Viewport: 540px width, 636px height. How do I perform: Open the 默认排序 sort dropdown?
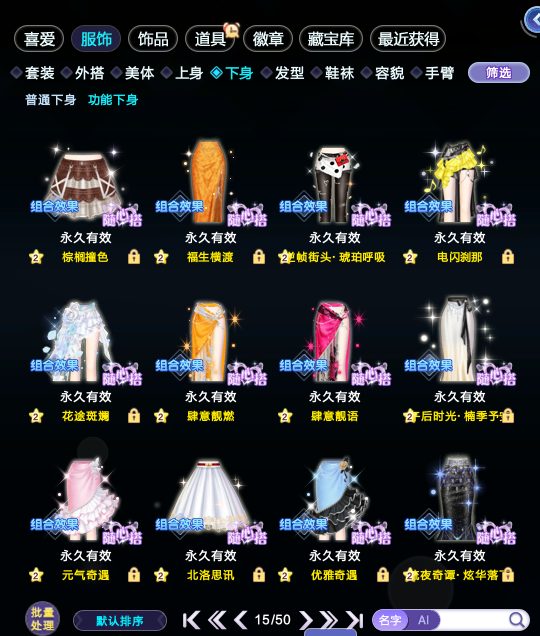120,621
